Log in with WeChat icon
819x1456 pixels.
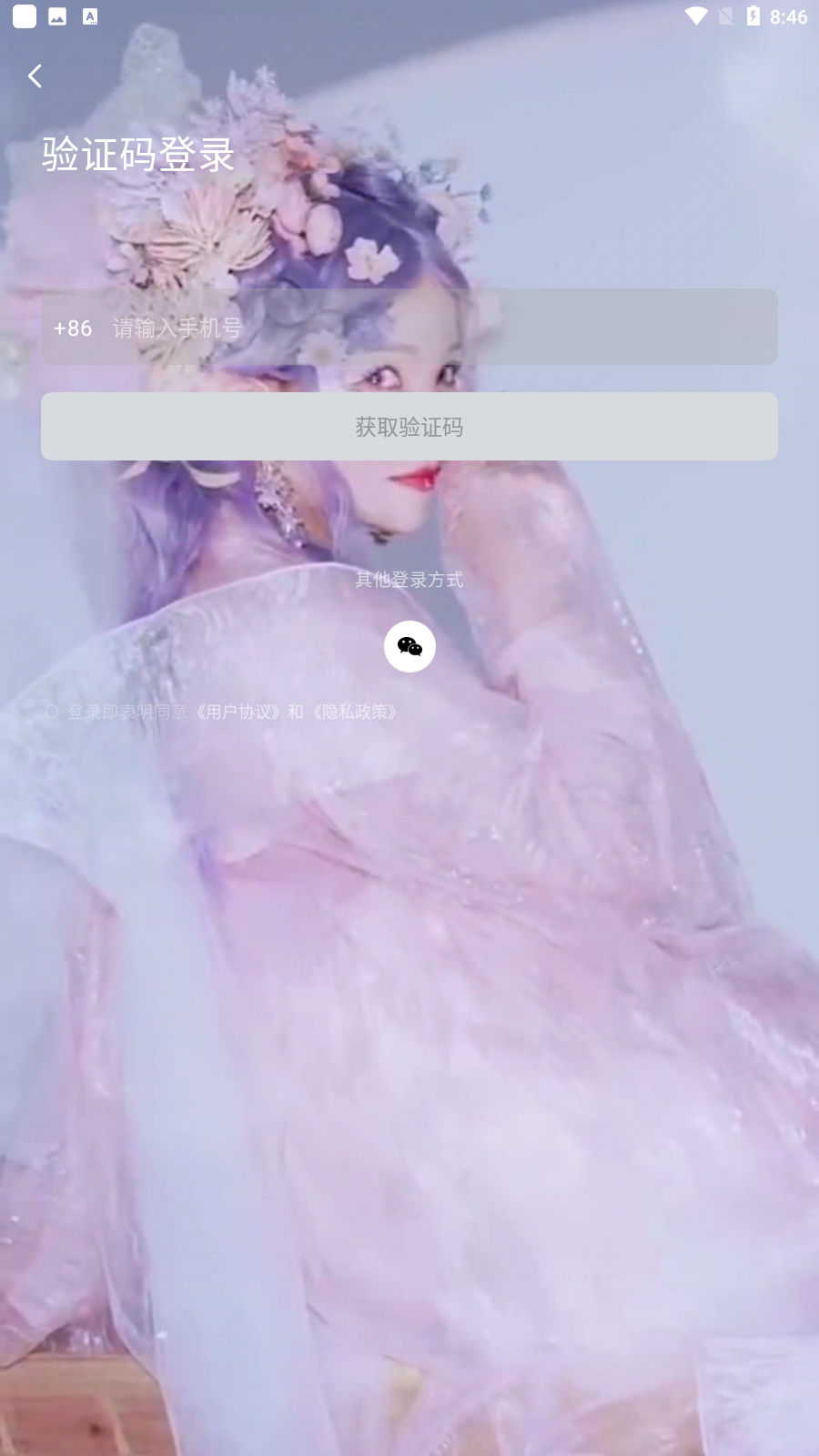(x=409, y=647)
